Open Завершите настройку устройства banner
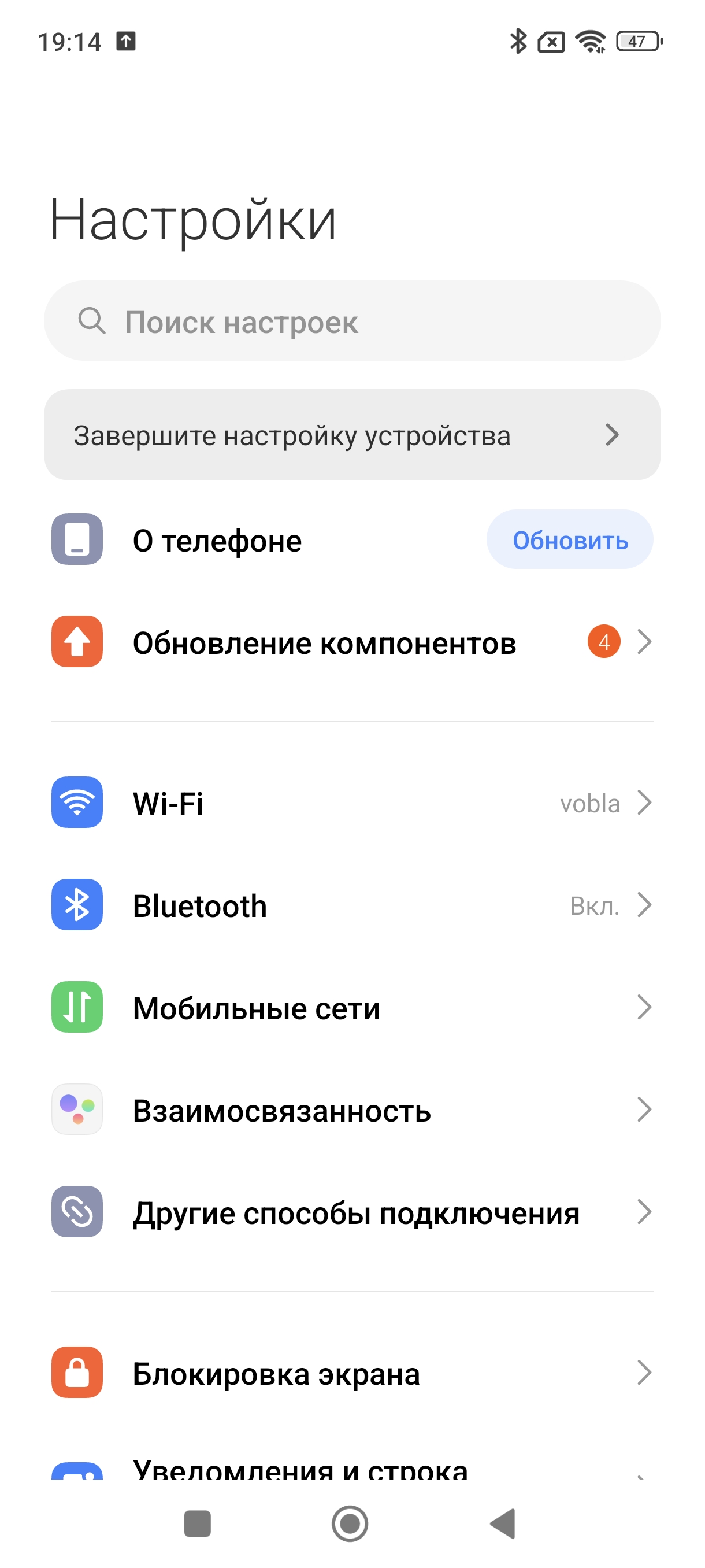The image size is (705, 1568). (x=352, y=435)
